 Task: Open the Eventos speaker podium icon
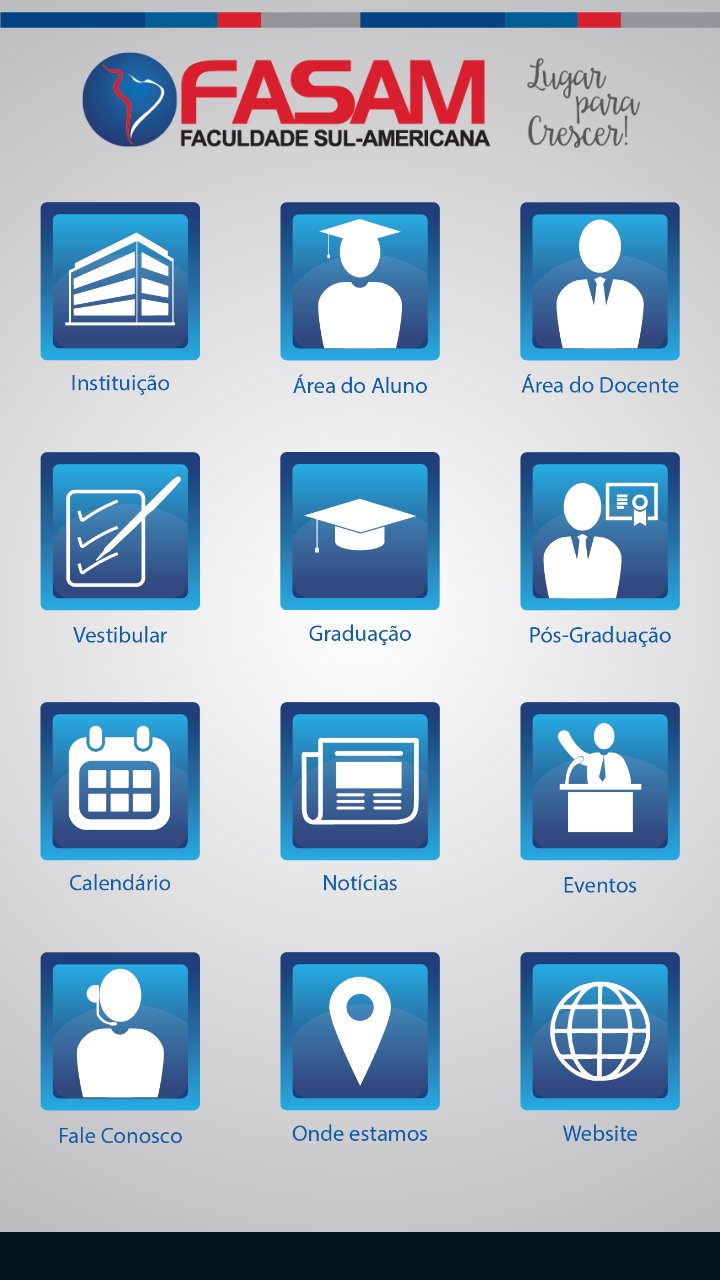pyautogui.click(x=599, y=781)
